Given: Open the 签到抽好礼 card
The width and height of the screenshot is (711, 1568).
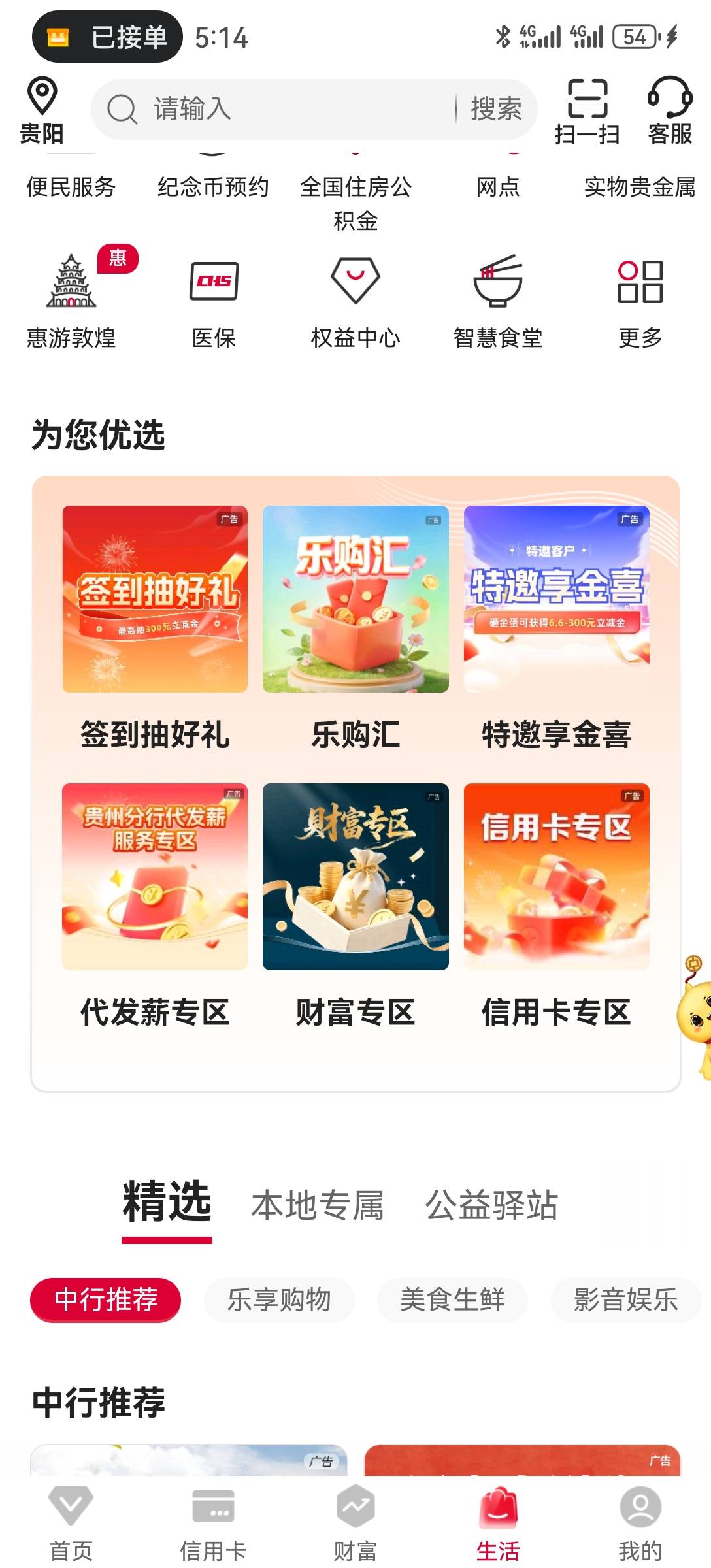Looking at the screenshot, I should pyautogui.click(x=155, y=629).
